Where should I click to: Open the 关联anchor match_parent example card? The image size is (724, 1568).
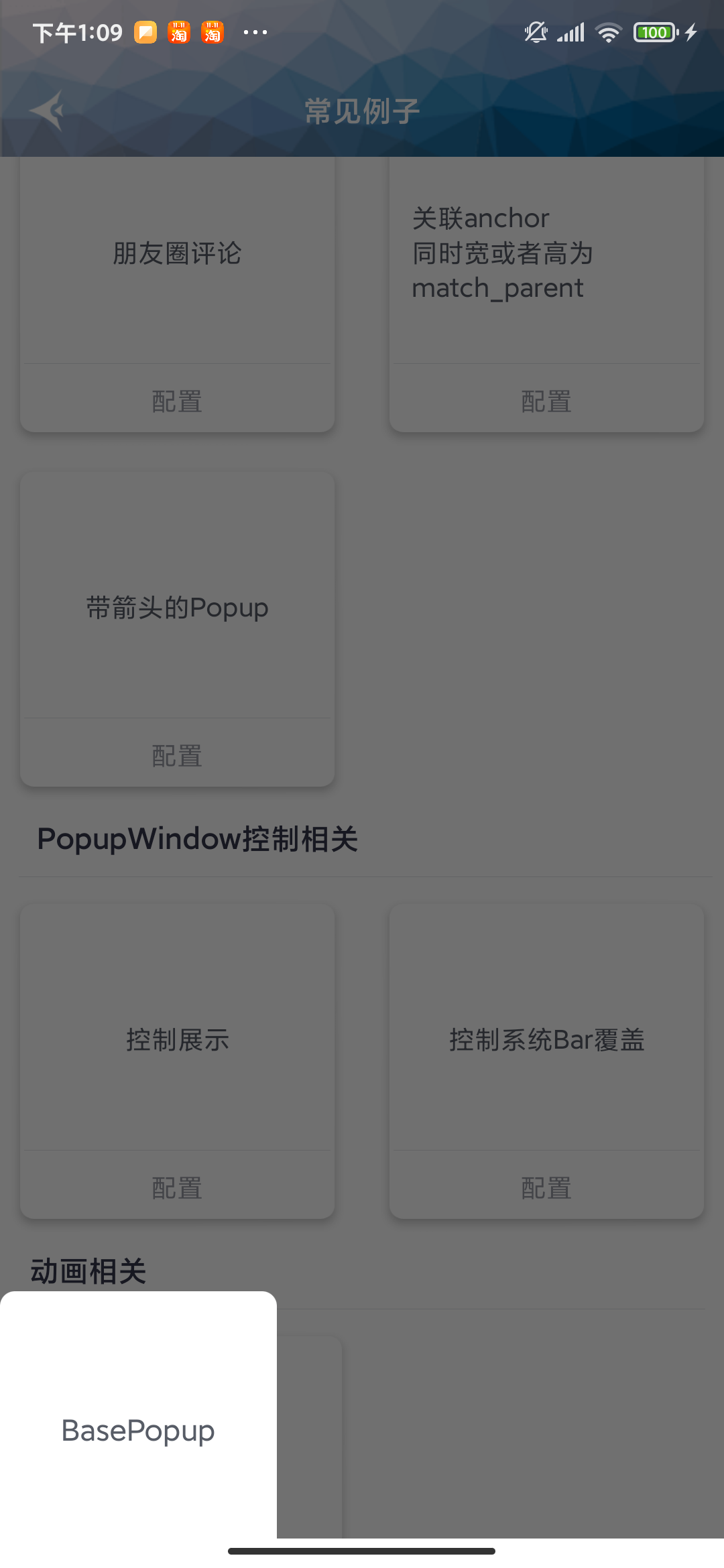tap(546, 255)
